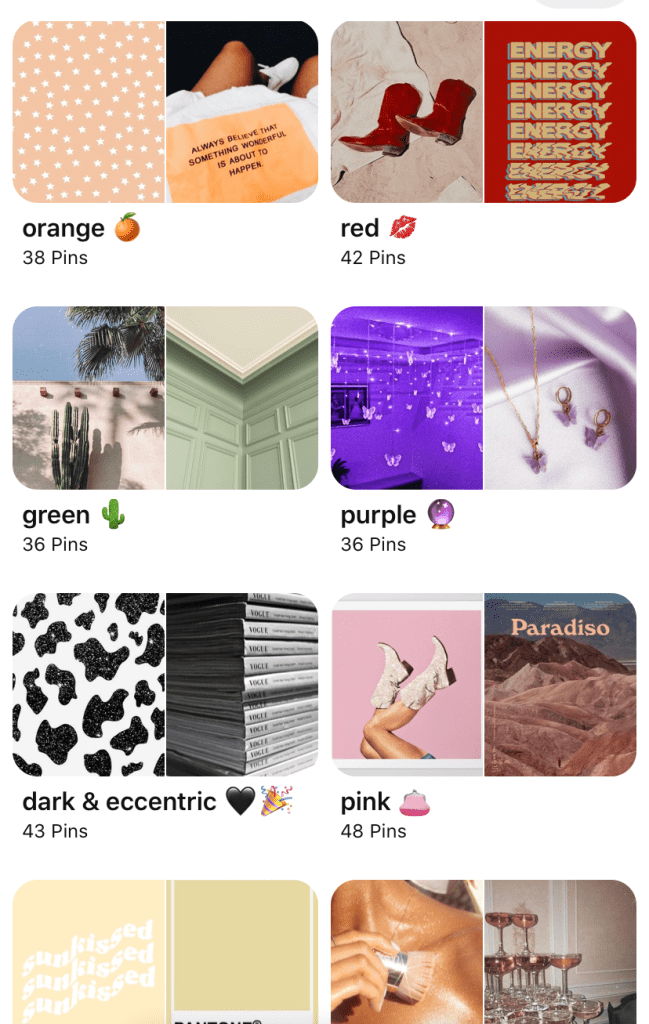Open the red board with 42 Pins
The width and height of the screenshot is (649, 1024).
pos(483,112)
